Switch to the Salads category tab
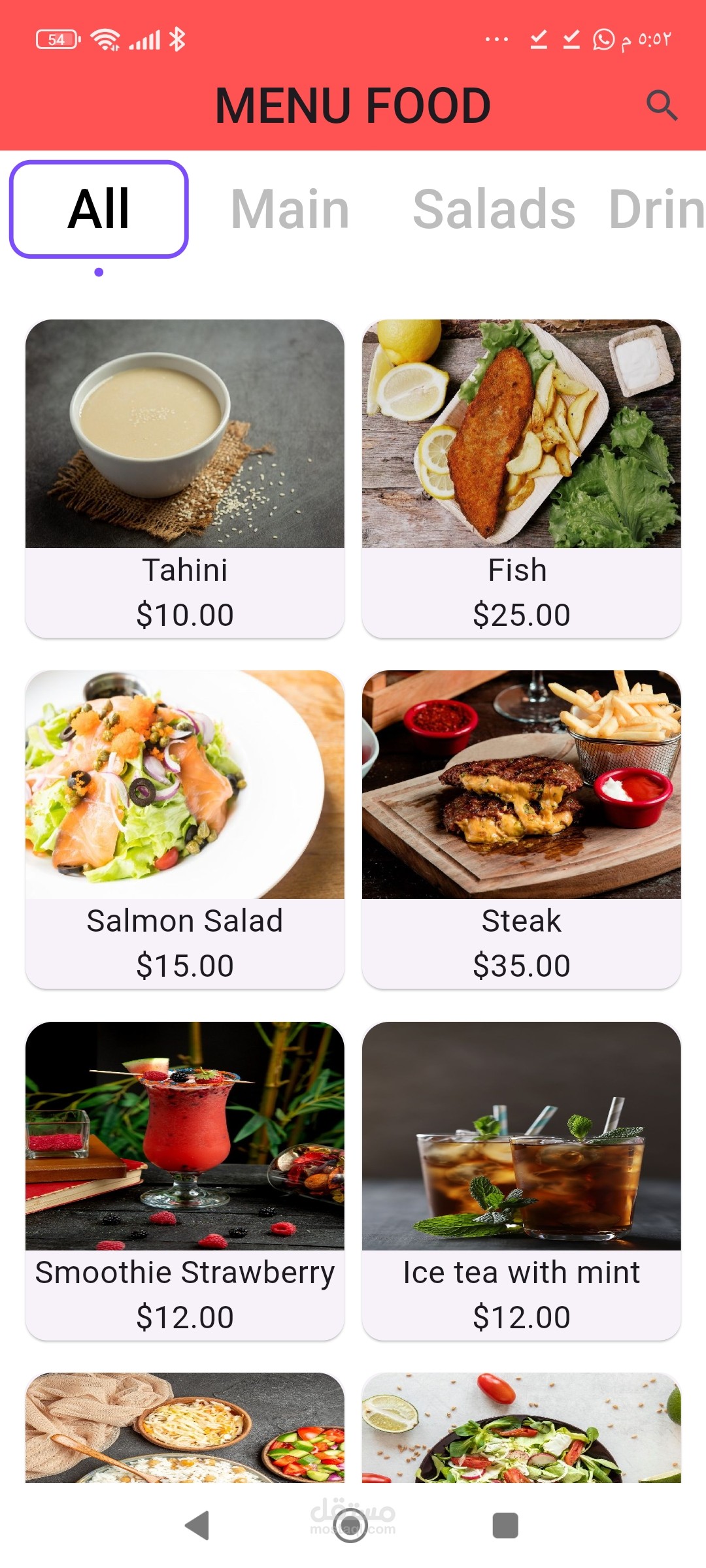Viewport: 706px width, 1568px height. [496, 208]
